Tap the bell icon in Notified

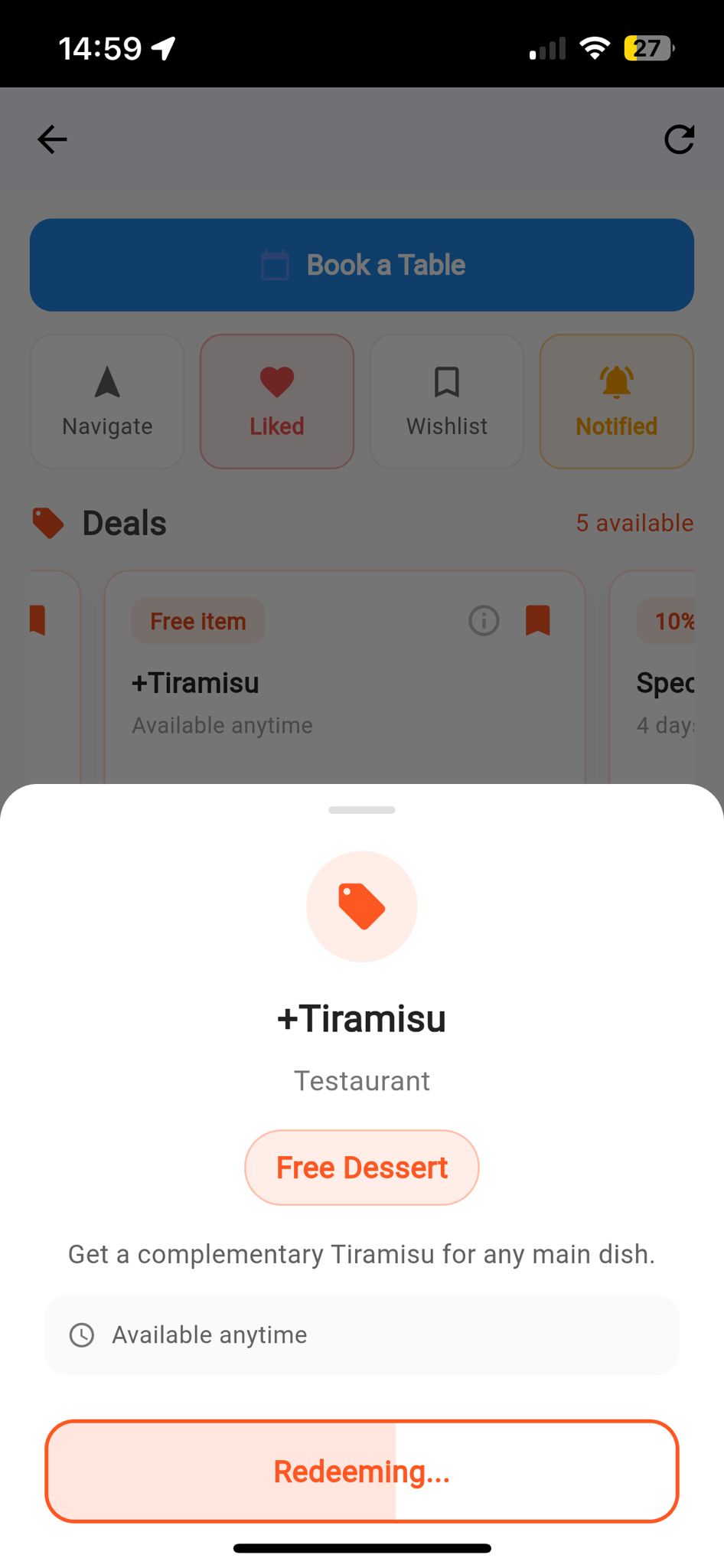[616, 381]
